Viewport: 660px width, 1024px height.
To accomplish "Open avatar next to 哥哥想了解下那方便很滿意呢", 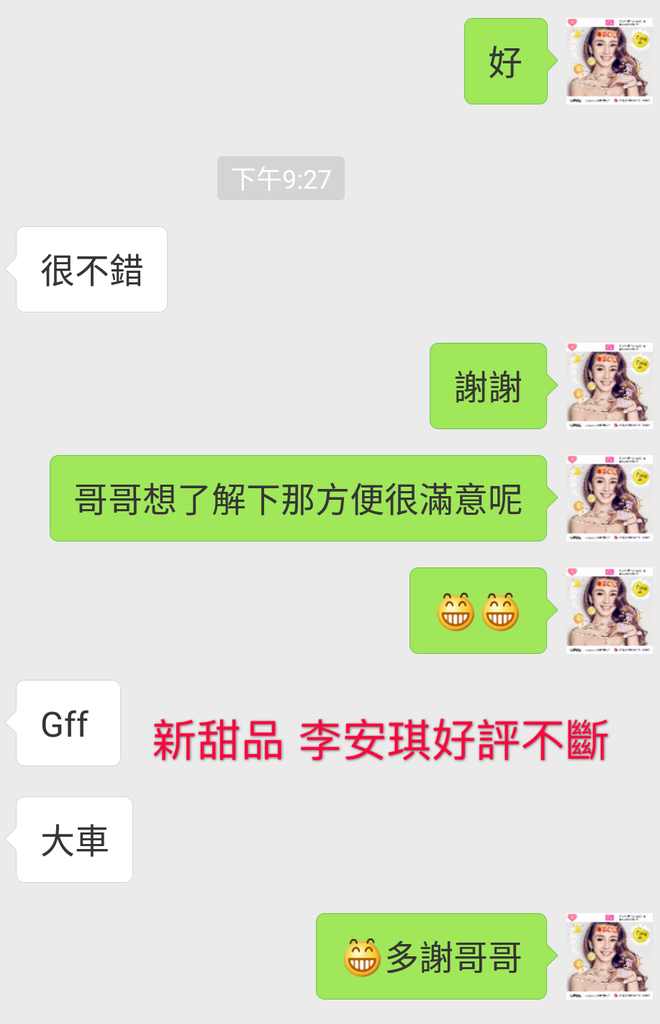I will click(607, 498).
